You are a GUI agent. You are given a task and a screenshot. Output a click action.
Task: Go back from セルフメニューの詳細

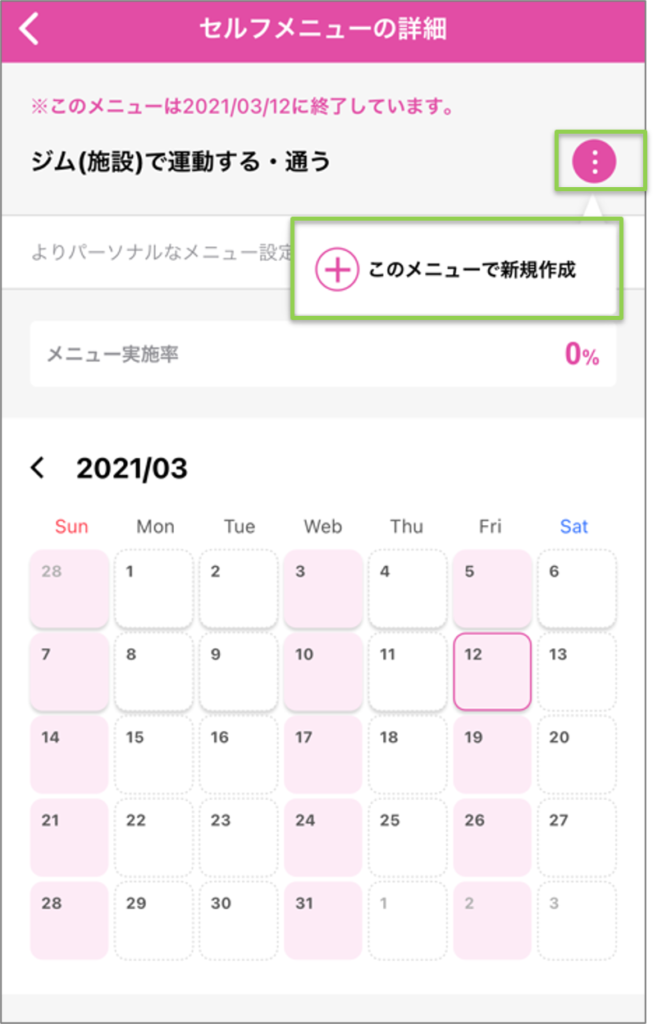pos(30,28)
